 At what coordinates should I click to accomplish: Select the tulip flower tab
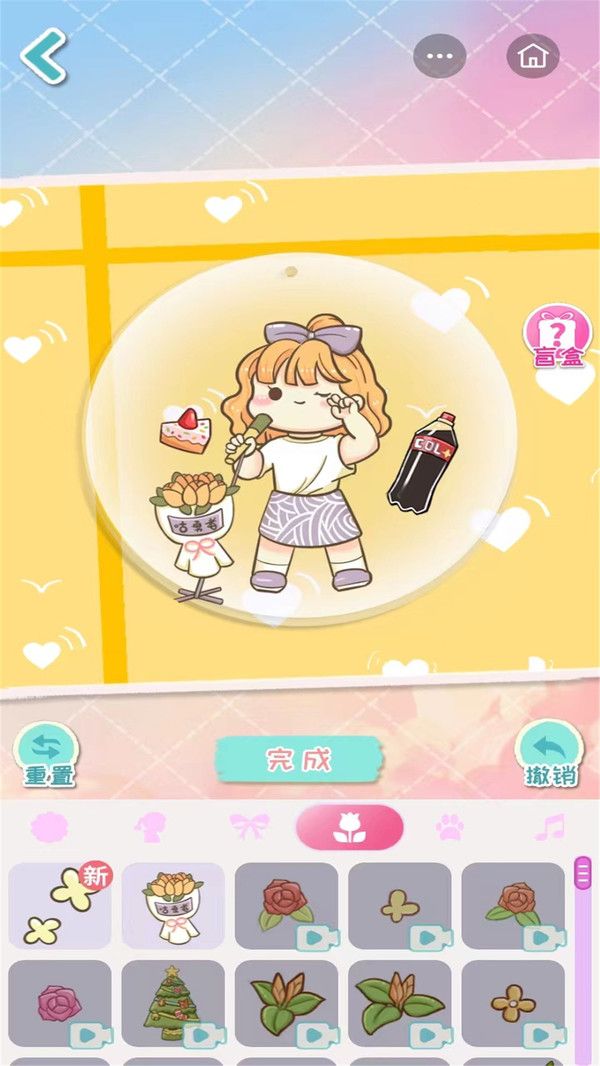pyautogui.click(x=350, y=827)
